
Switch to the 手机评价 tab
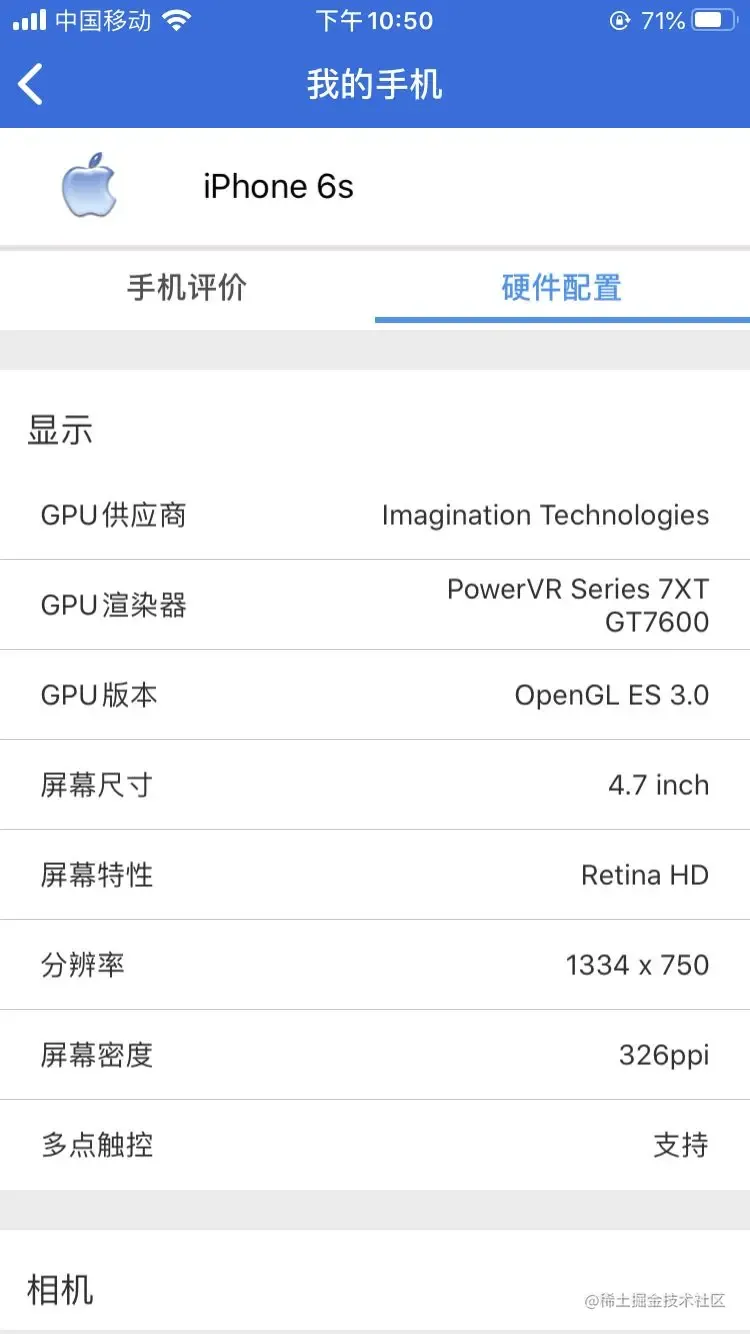[187, 288]
